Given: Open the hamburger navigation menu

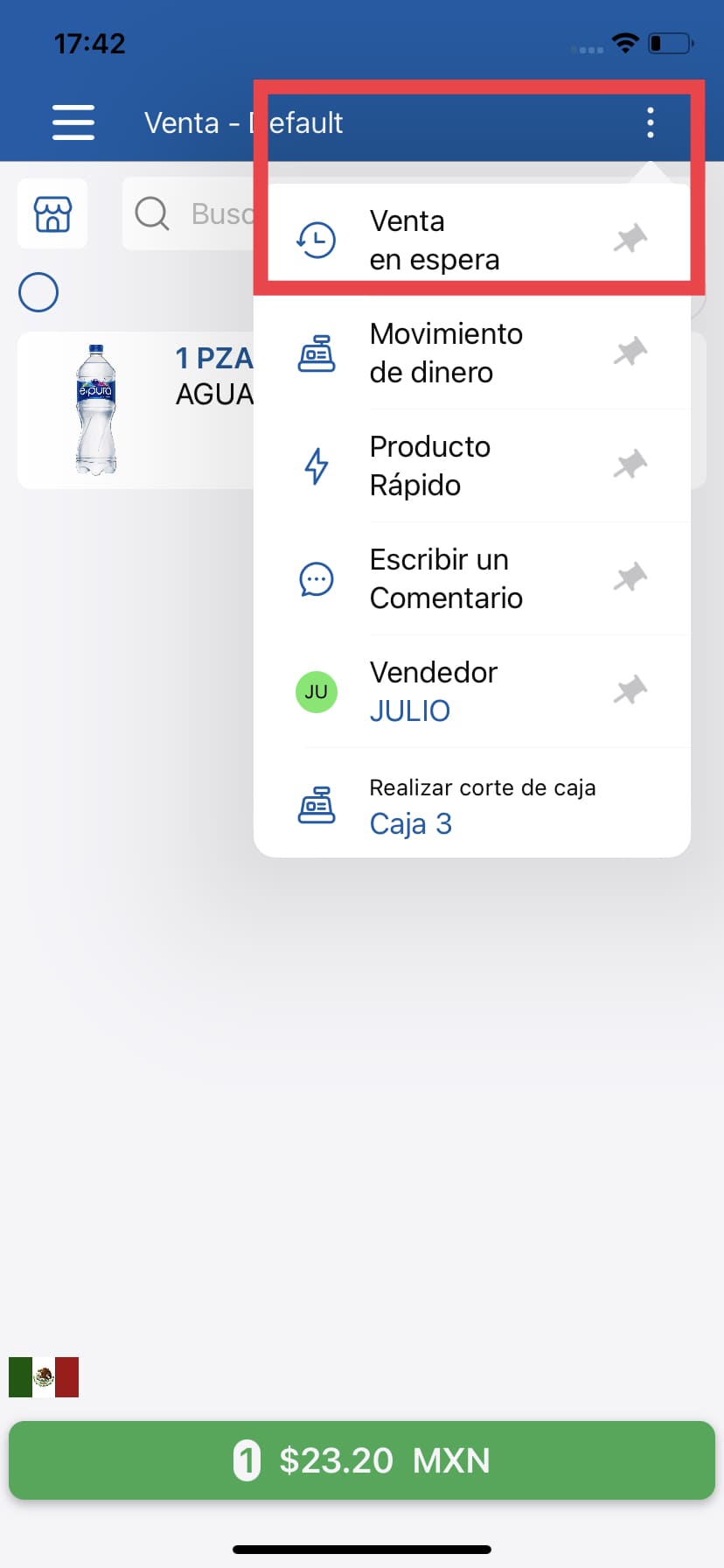Looking at the screenshot, I should click(73, 122).
